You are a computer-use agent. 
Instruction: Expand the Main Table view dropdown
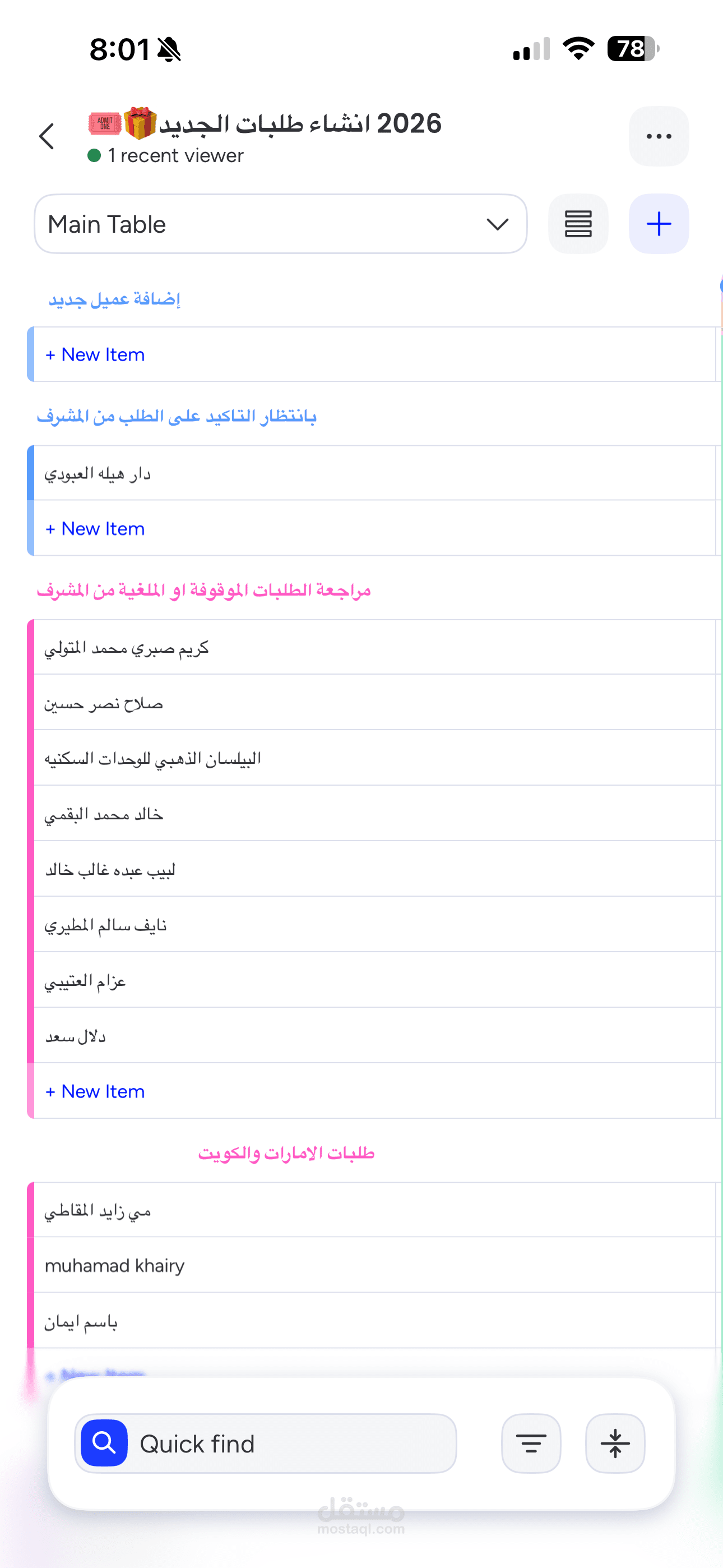click(x=281, y=224)
